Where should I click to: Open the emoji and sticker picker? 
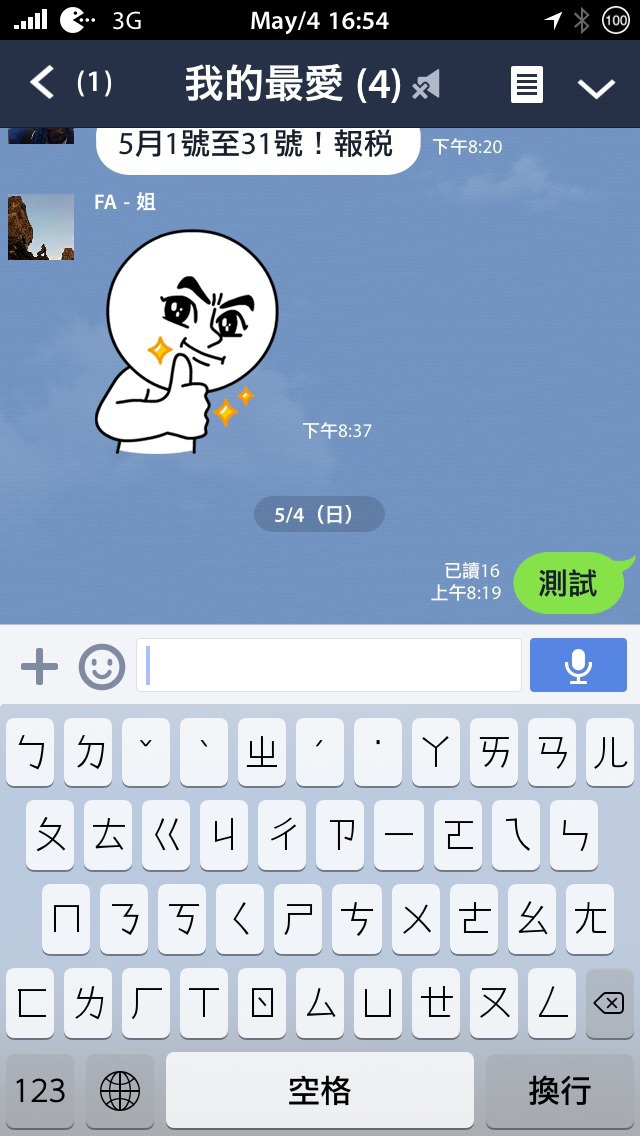point(101,666)
